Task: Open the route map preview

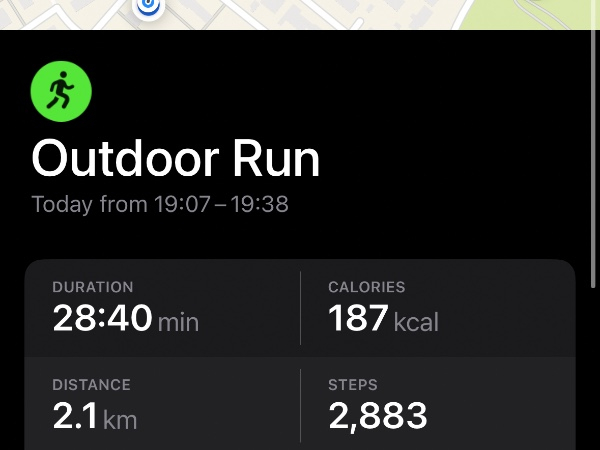Action: [x=300, y=13]
